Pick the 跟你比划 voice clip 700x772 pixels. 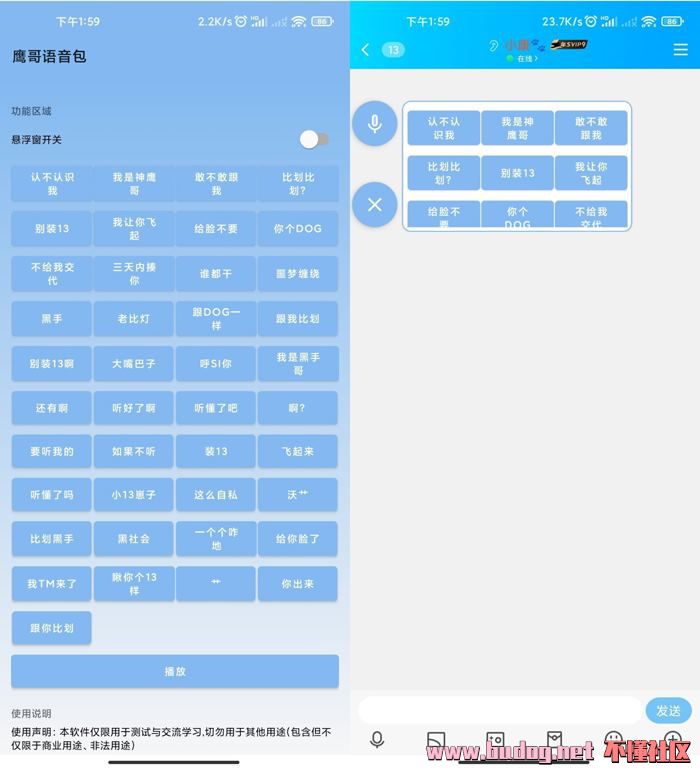pos(52,628)
